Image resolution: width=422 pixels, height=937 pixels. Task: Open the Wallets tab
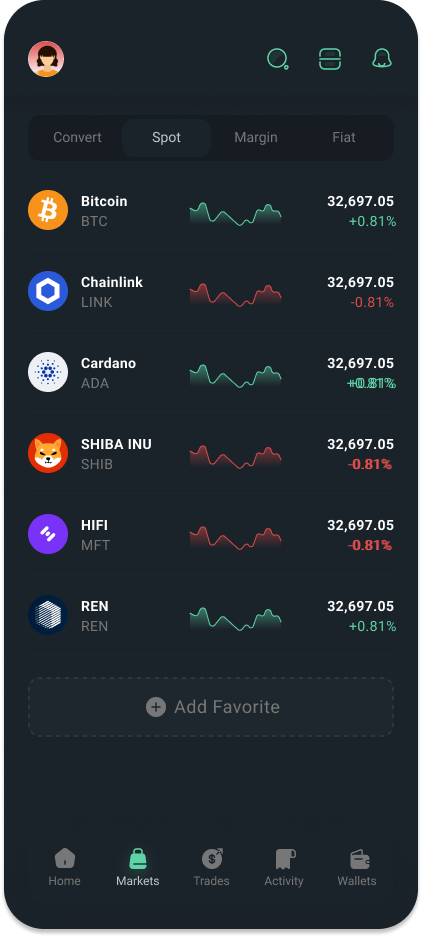357,868
